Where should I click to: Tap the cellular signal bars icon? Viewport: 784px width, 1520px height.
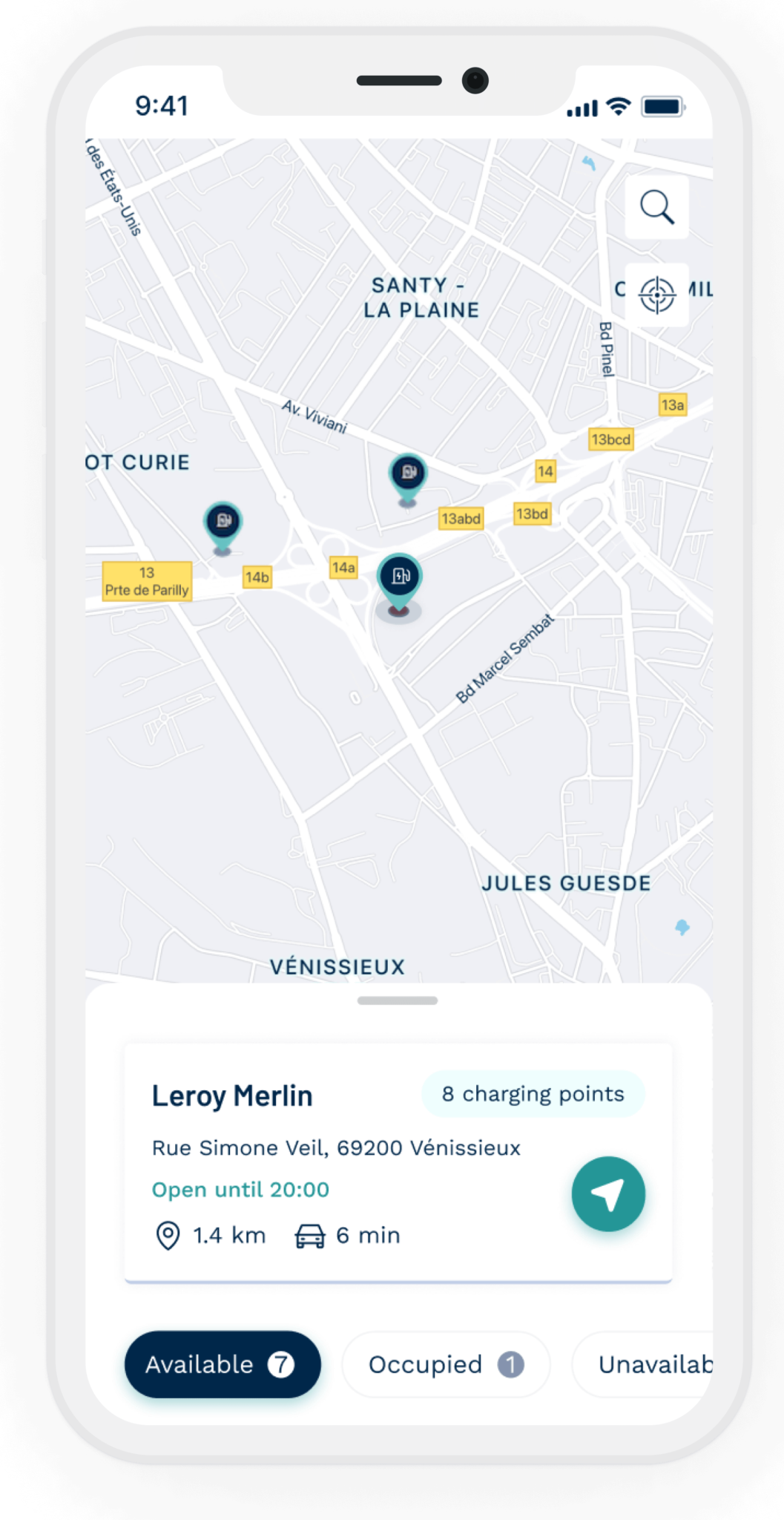point(582,108)
